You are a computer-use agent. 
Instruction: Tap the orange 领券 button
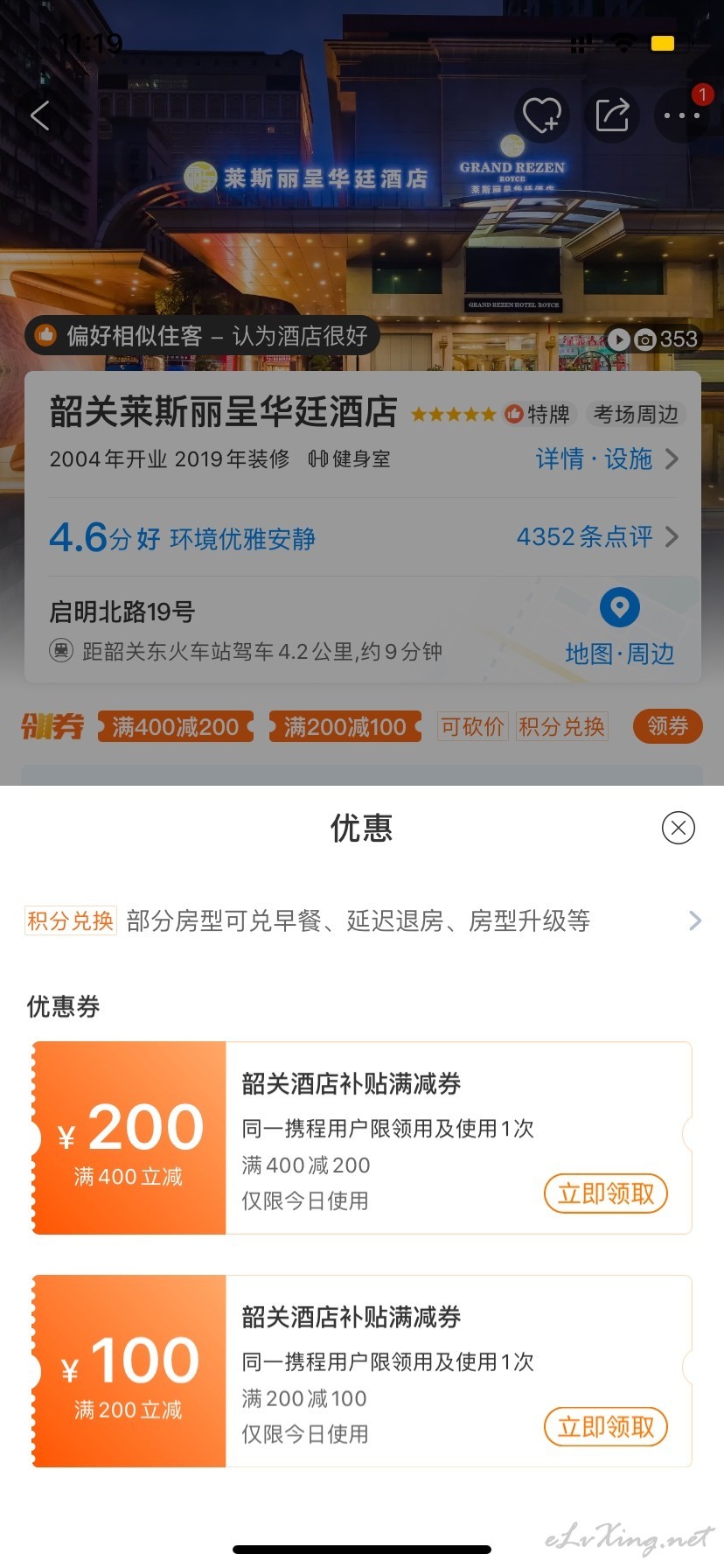click(668, 726)
